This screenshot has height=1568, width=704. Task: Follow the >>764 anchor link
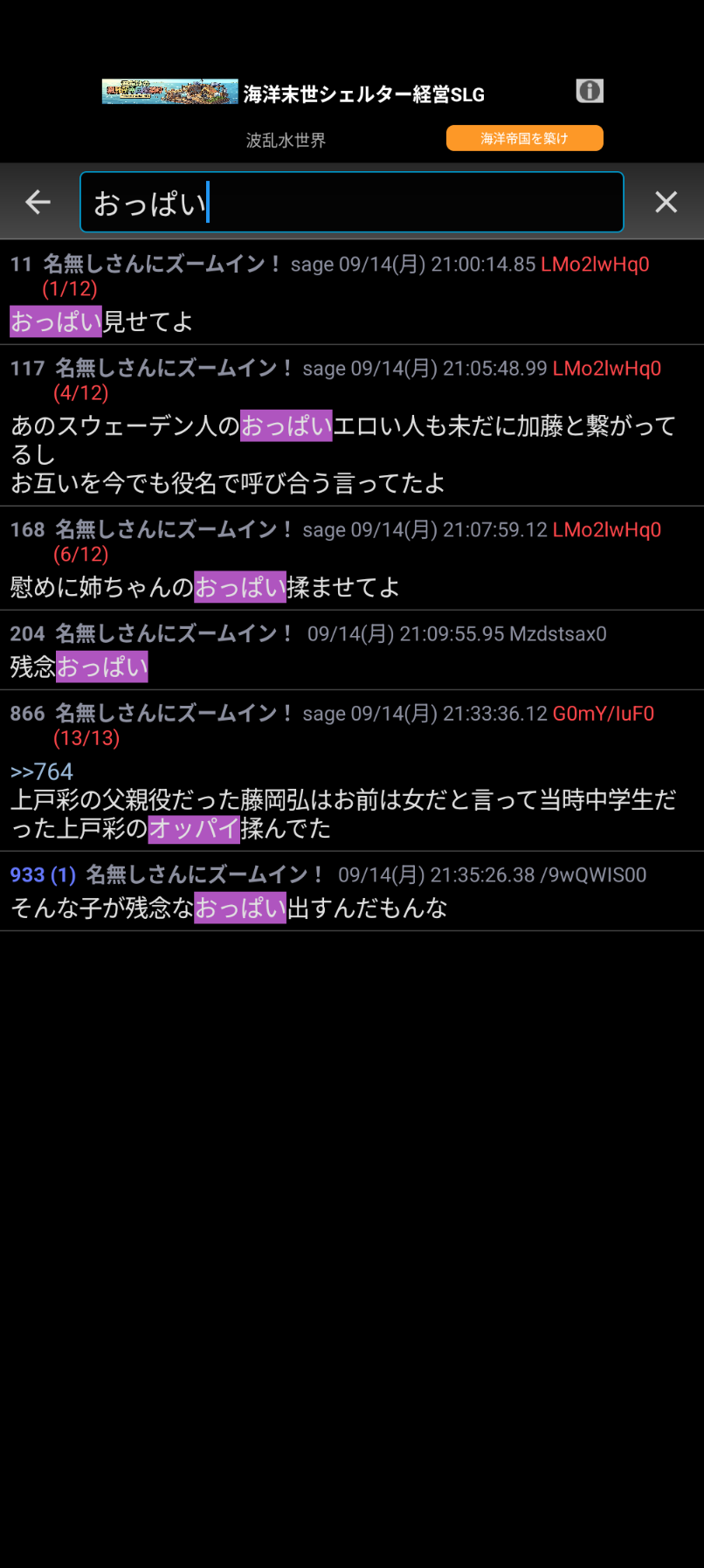41,771
